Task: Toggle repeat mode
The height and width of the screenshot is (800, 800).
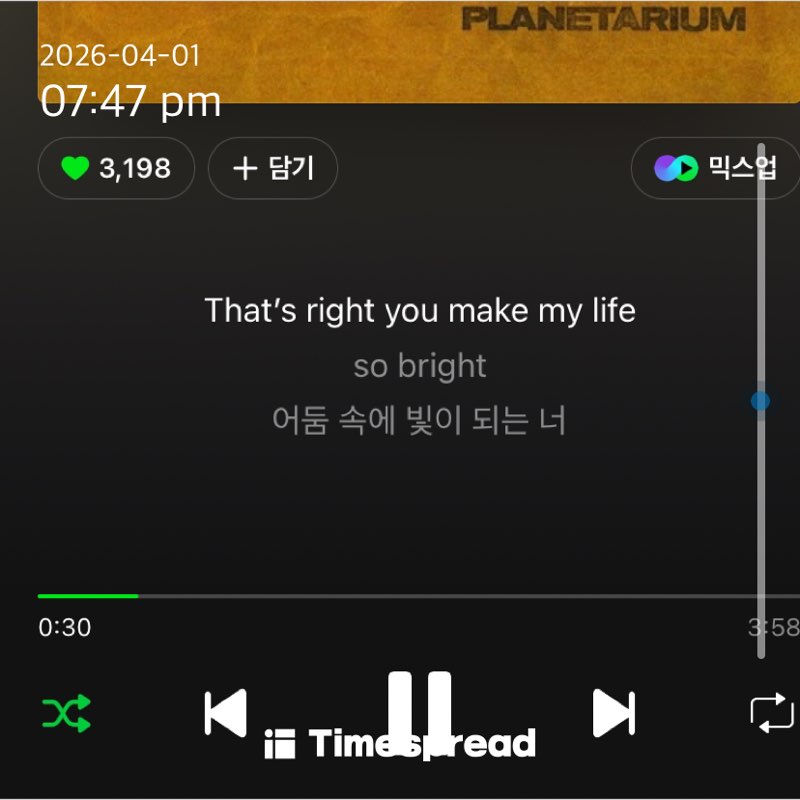Action: [771, 713]
